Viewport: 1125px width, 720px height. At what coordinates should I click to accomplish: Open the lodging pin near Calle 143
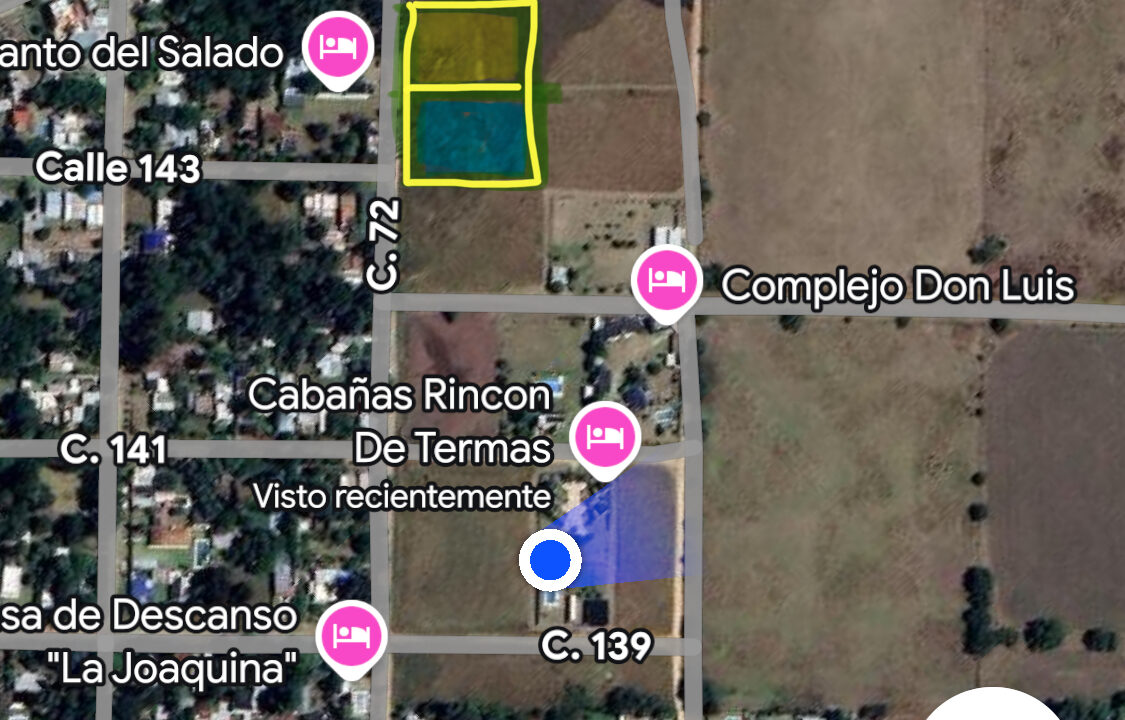point(341,46)
